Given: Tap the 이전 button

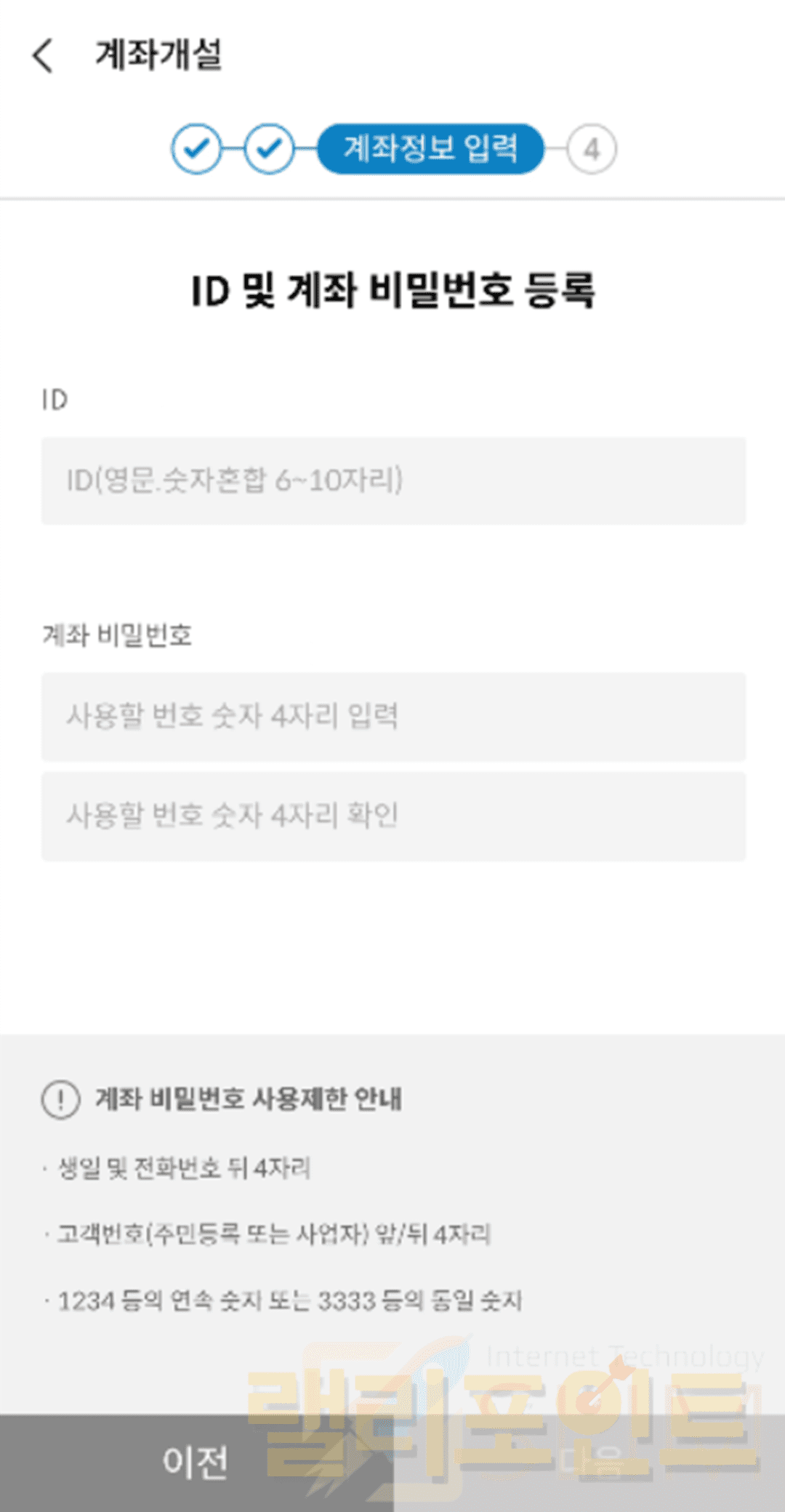Looking at the screenshot, I should tap(196, 1463).
